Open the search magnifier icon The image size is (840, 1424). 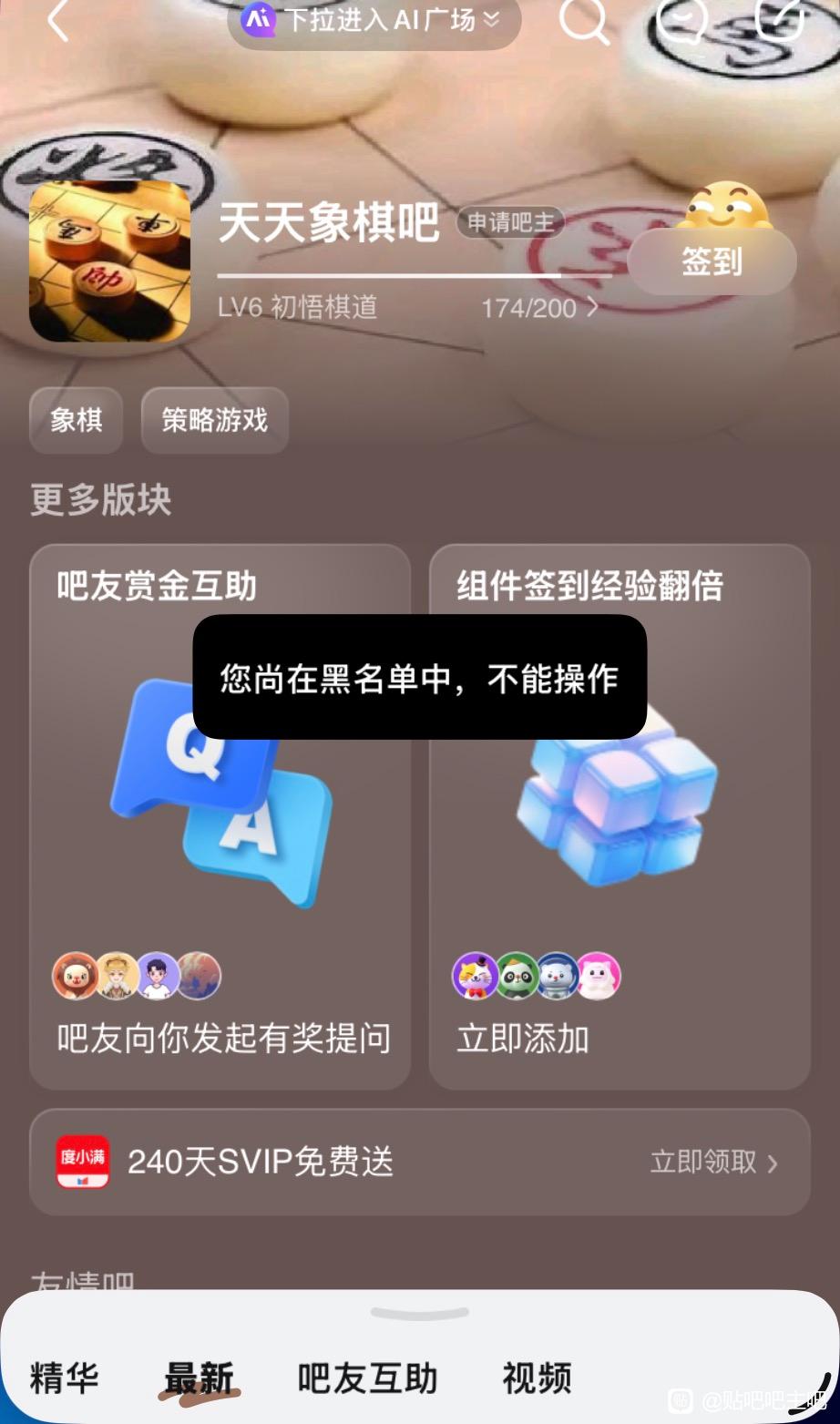click(583, 20)
